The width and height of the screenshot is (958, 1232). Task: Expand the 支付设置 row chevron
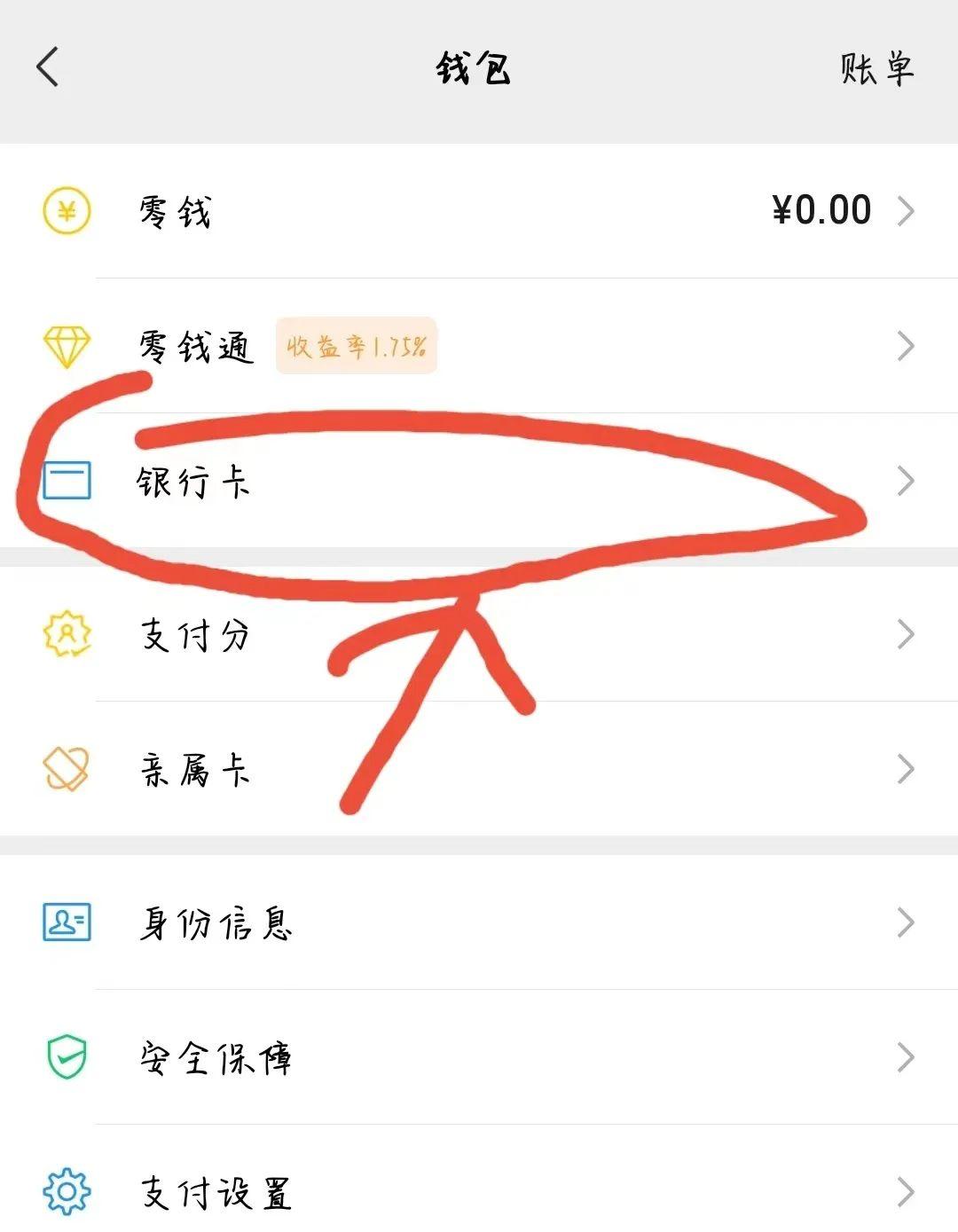coord(906,1192)
